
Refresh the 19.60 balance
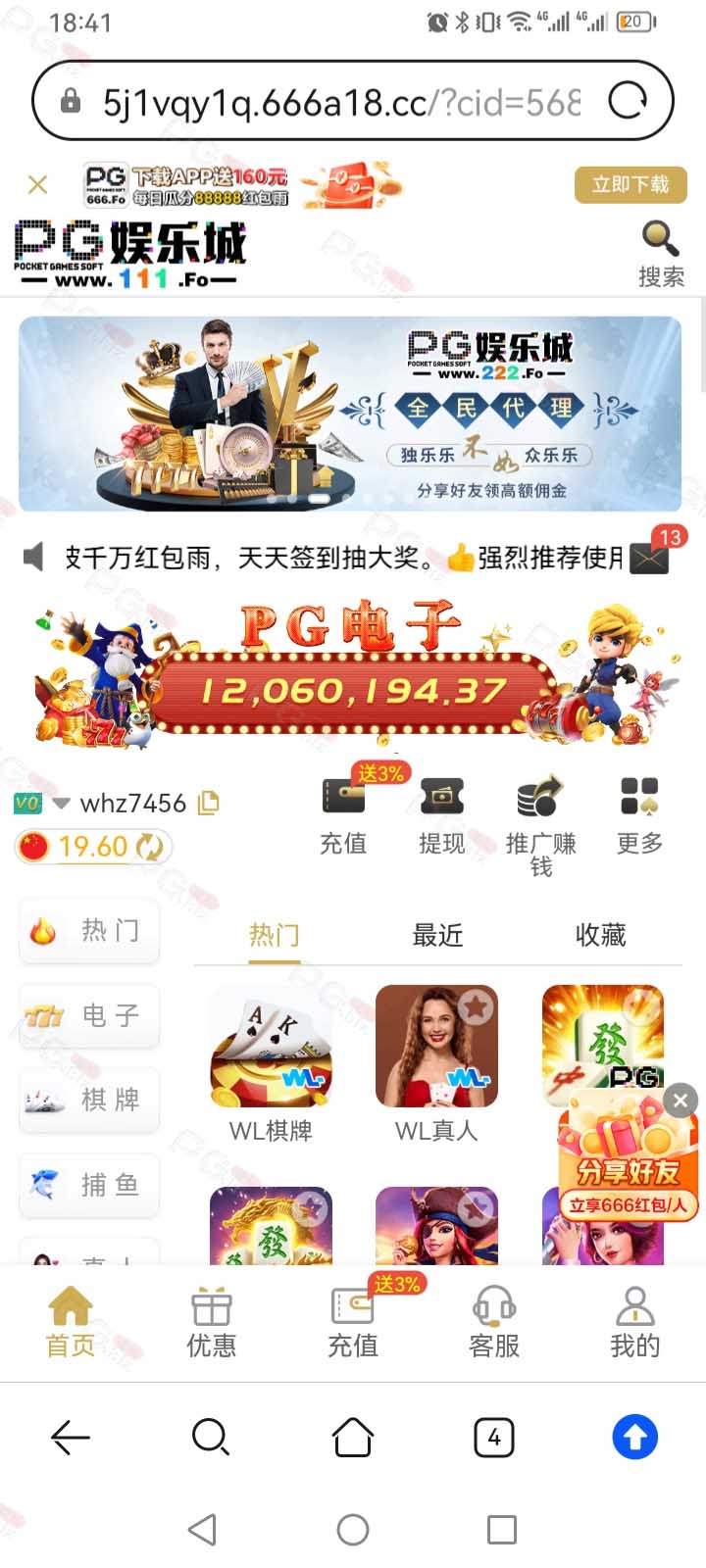coord(149,847)
